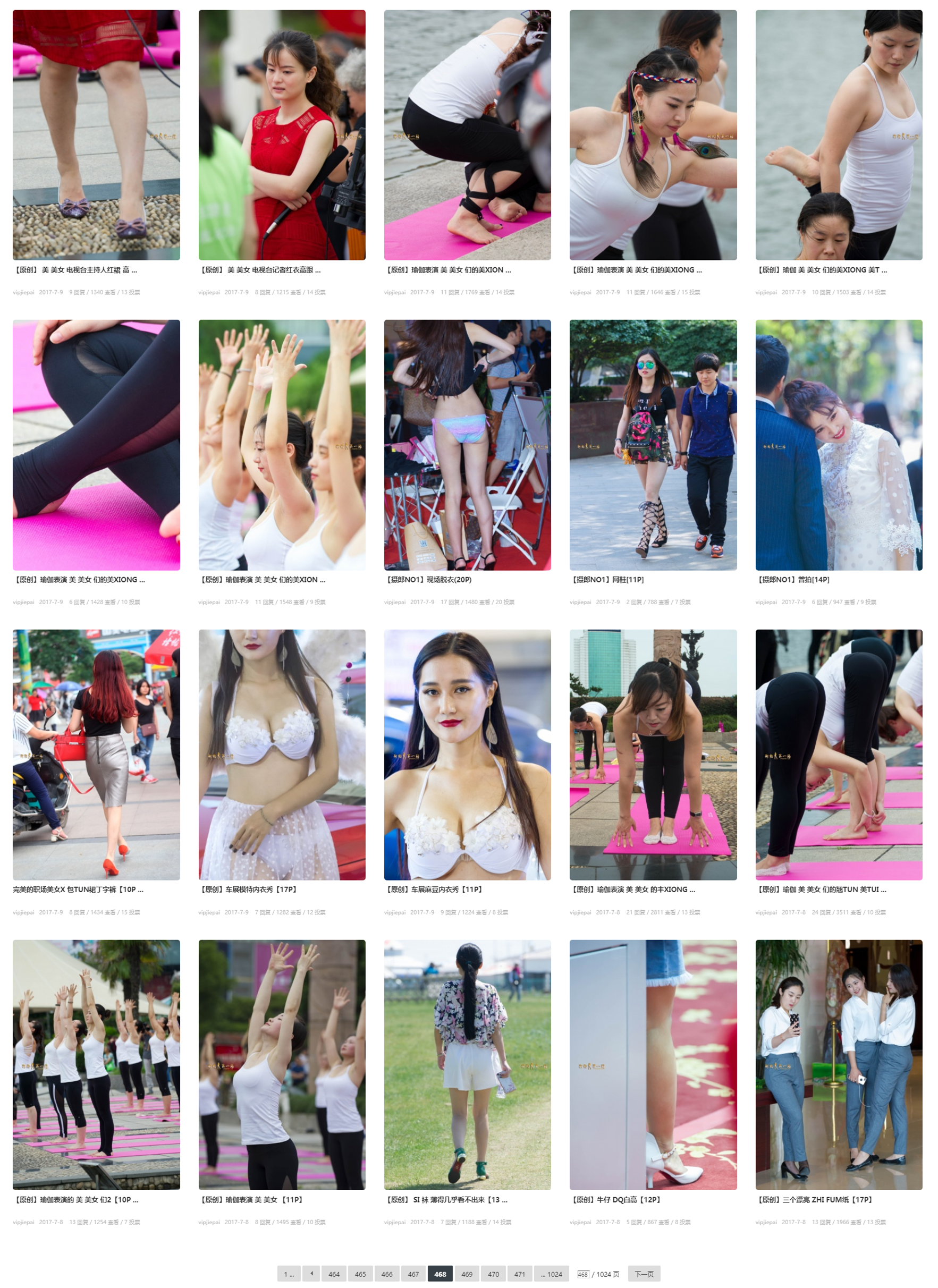This screenshot has height=1288, width=938.
Task: Open the 网鞋[11P] post thumbnail
Action: pyautogui.click(x=653, y=445)
